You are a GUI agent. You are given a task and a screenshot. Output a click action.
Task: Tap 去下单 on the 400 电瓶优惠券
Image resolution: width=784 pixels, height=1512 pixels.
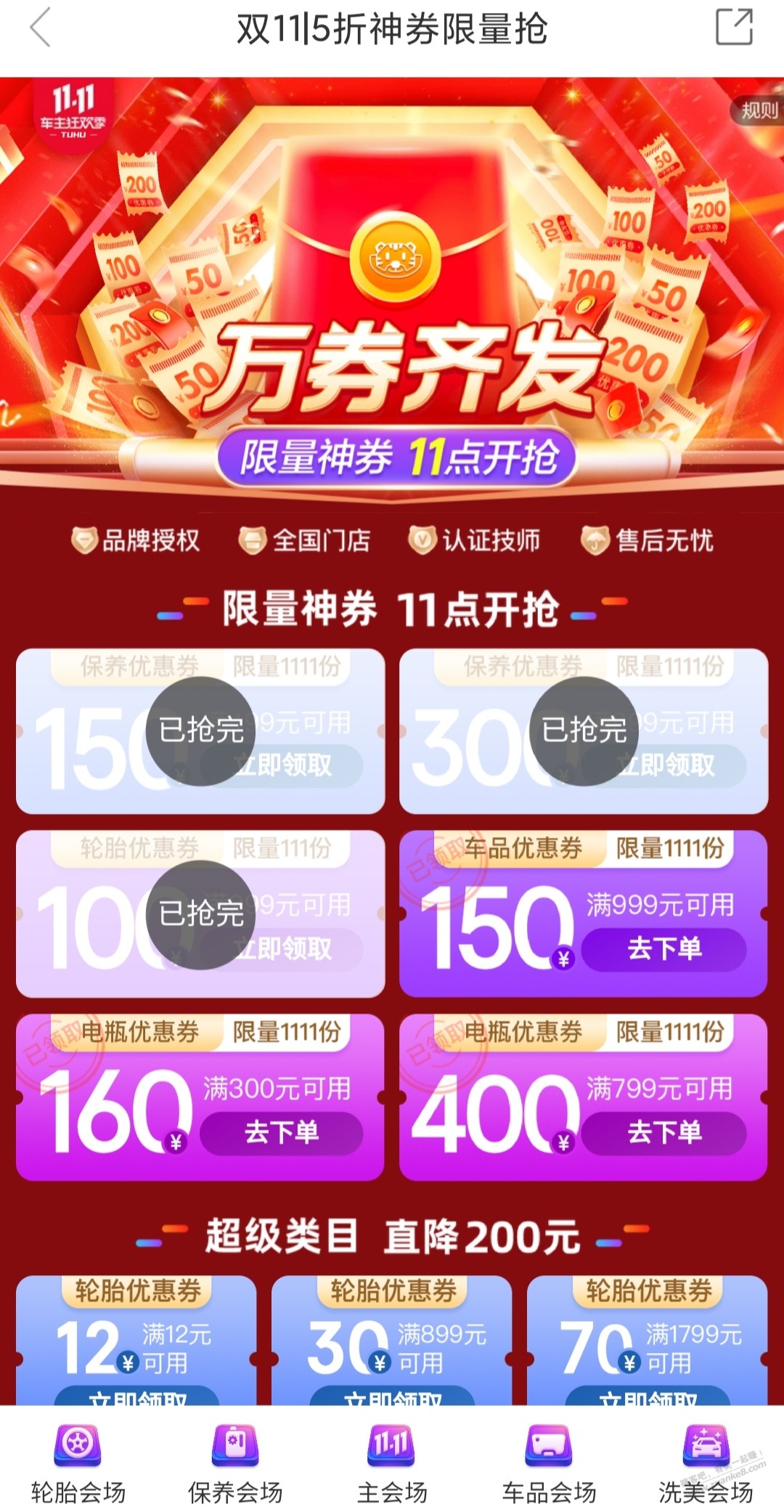pos(663,1131)
